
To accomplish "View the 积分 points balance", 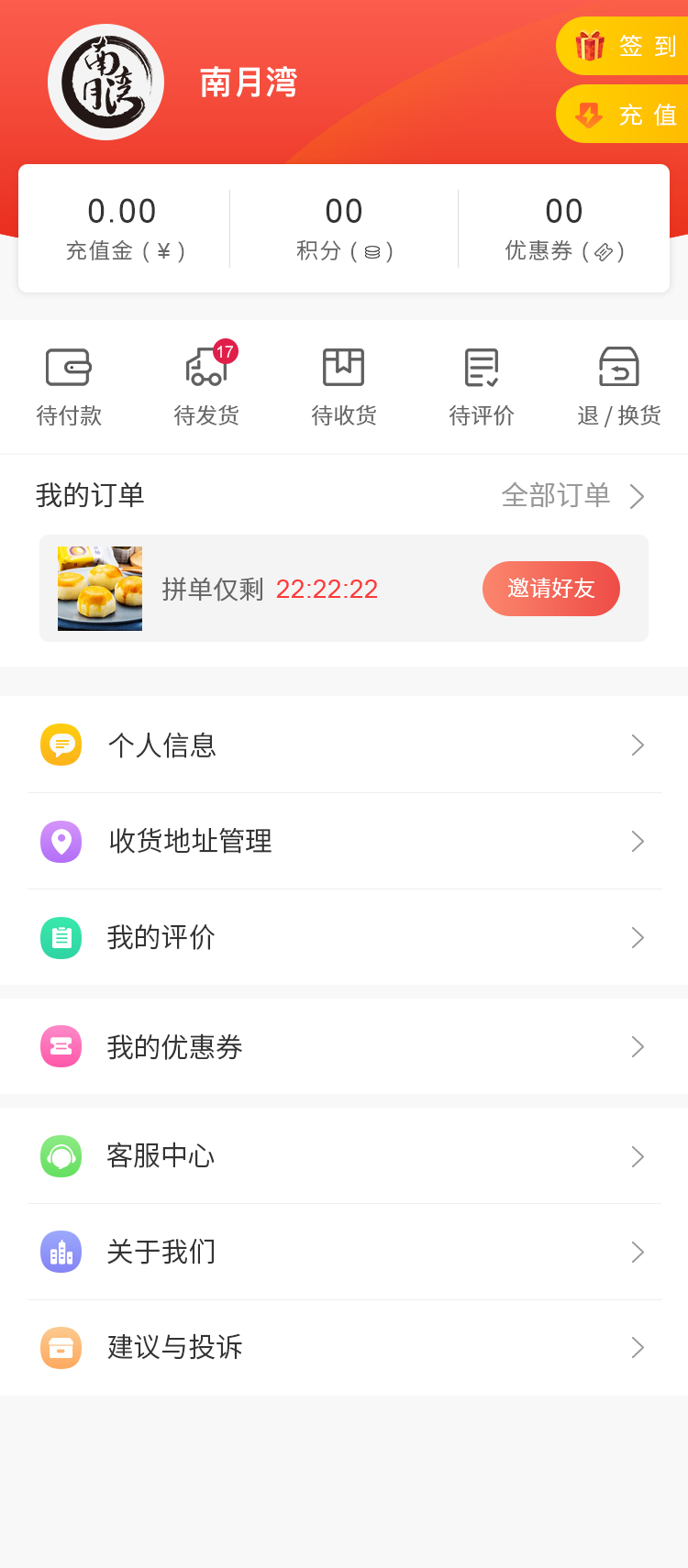I will coord(344,228).
